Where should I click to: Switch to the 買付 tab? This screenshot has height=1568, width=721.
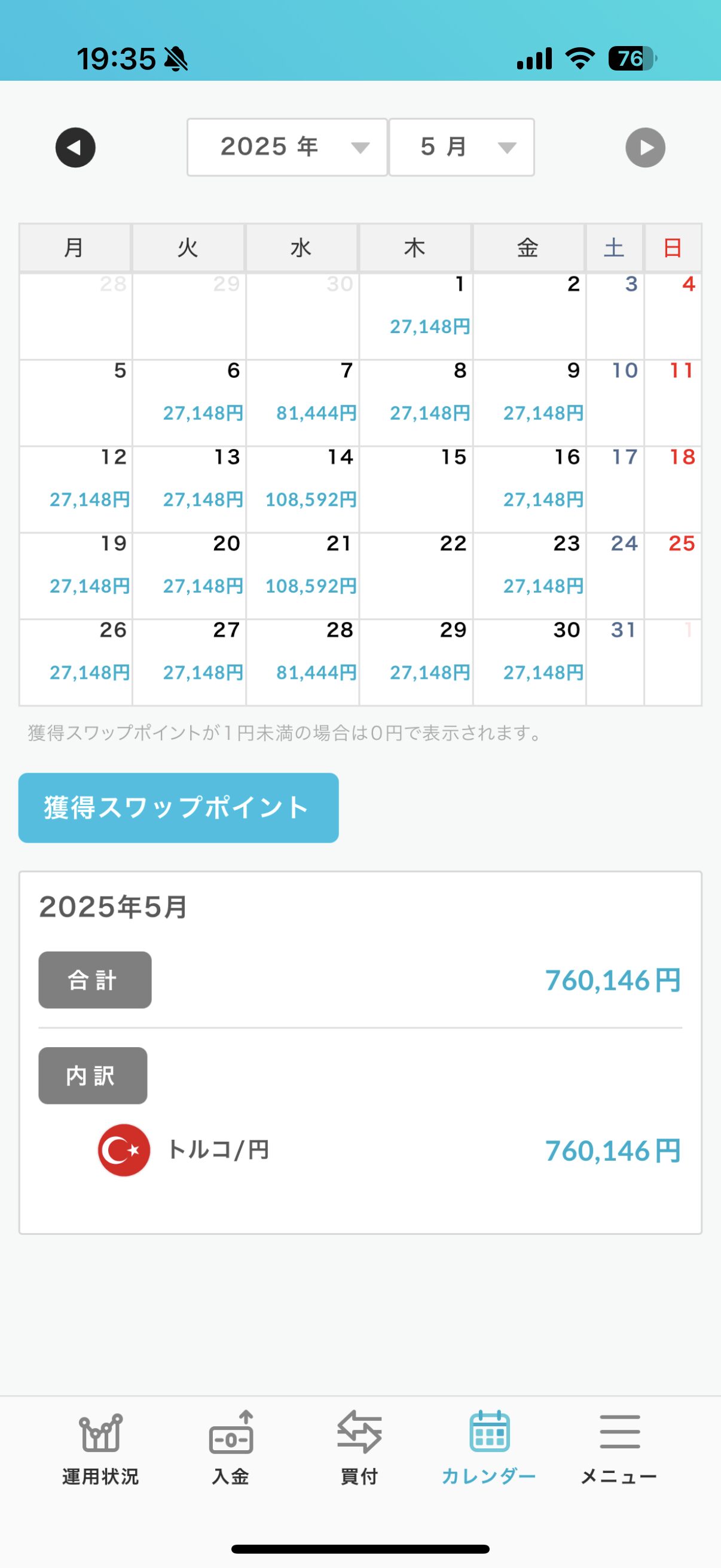[x=359, y=1448]
